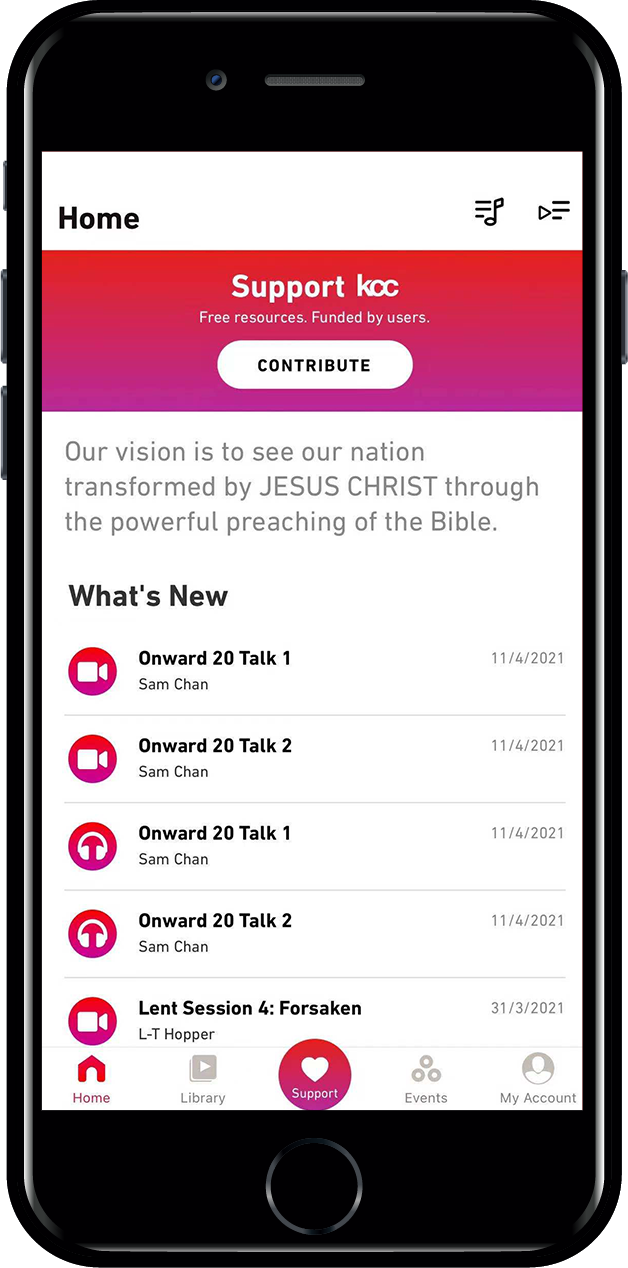The image size is (628, 1268).
Task: Go to the Events tab
Action: coord(426,1080)
